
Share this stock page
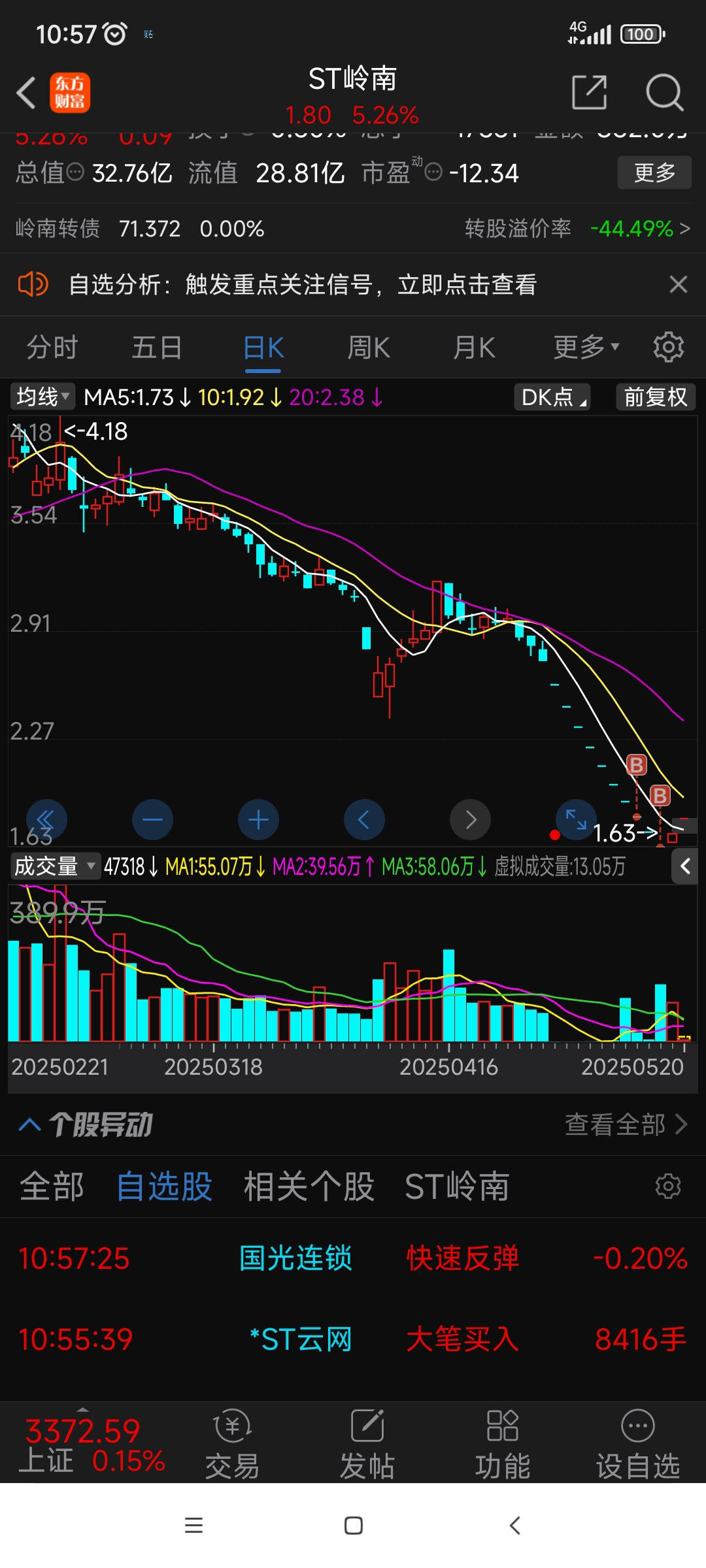point(590,92)
